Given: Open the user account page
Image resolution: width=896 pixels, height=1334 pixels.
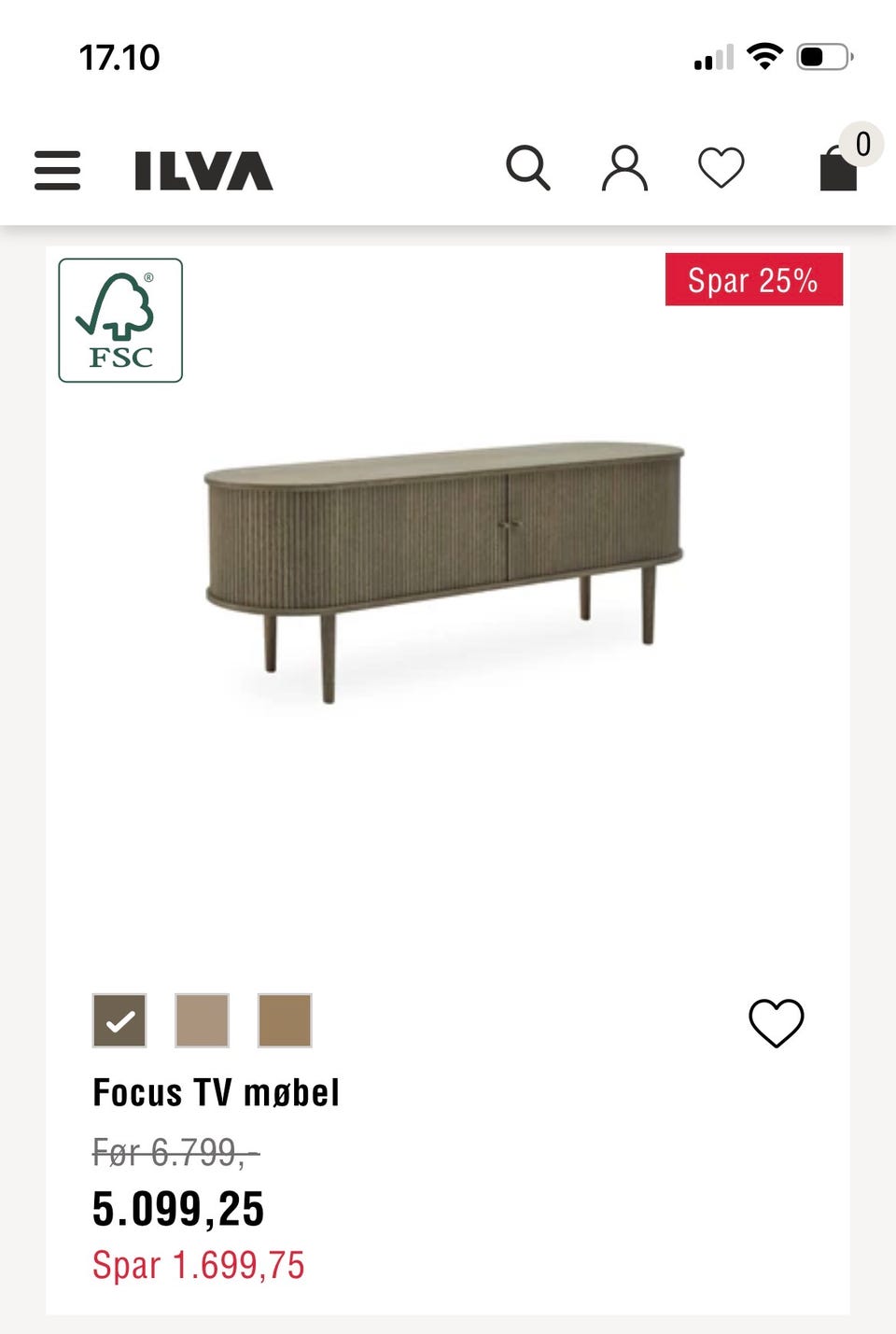Looking at the screenshot, I should pos(624,169).
